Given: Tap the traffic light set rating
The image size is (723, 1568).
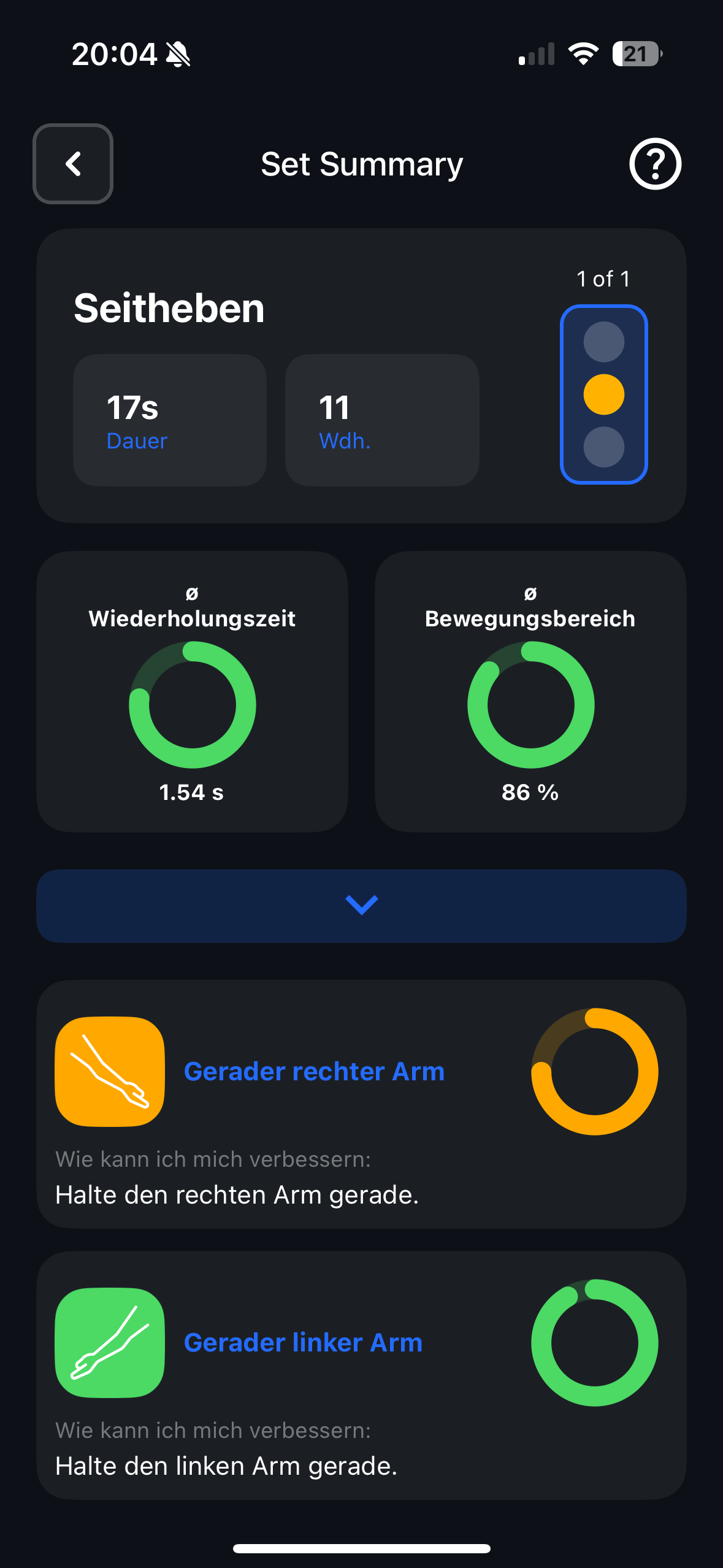Looking at the screenshot, I should [603, 394].
